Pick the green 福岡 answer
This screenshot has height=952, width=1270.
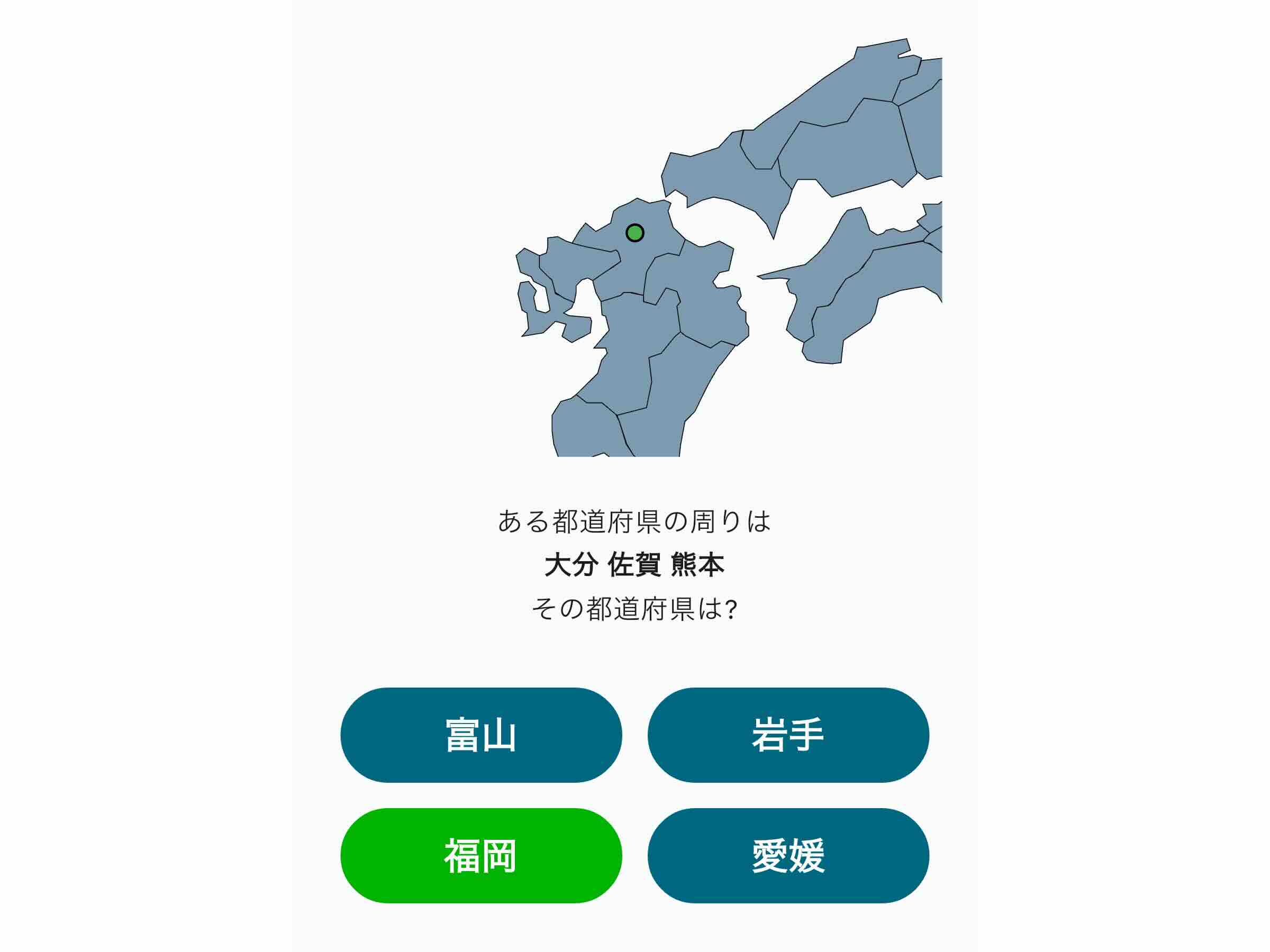[x=480, y=856]
